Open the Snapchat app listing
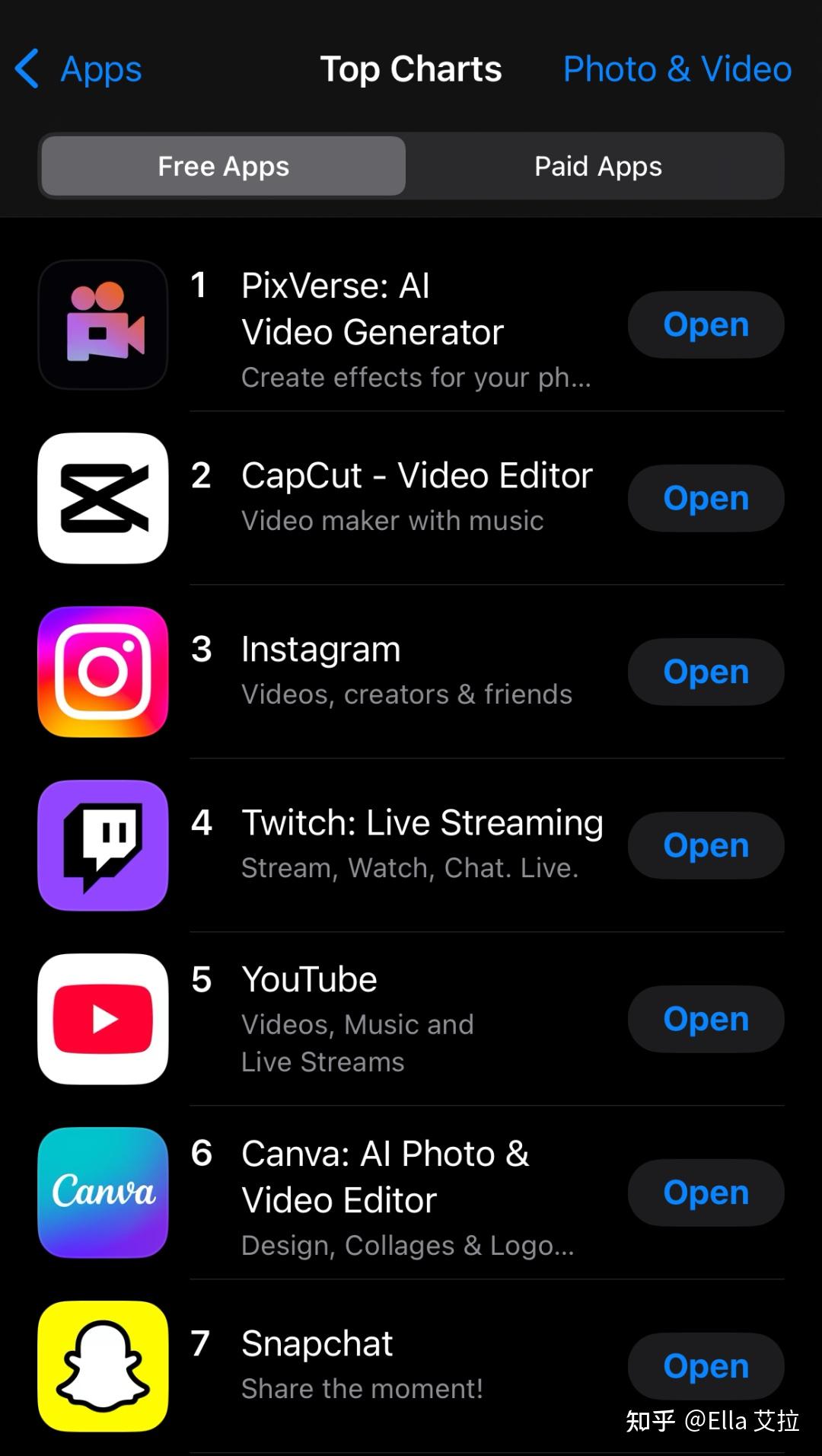The height and width of the screenshot is (1456, 822). tap(317, 1344)
